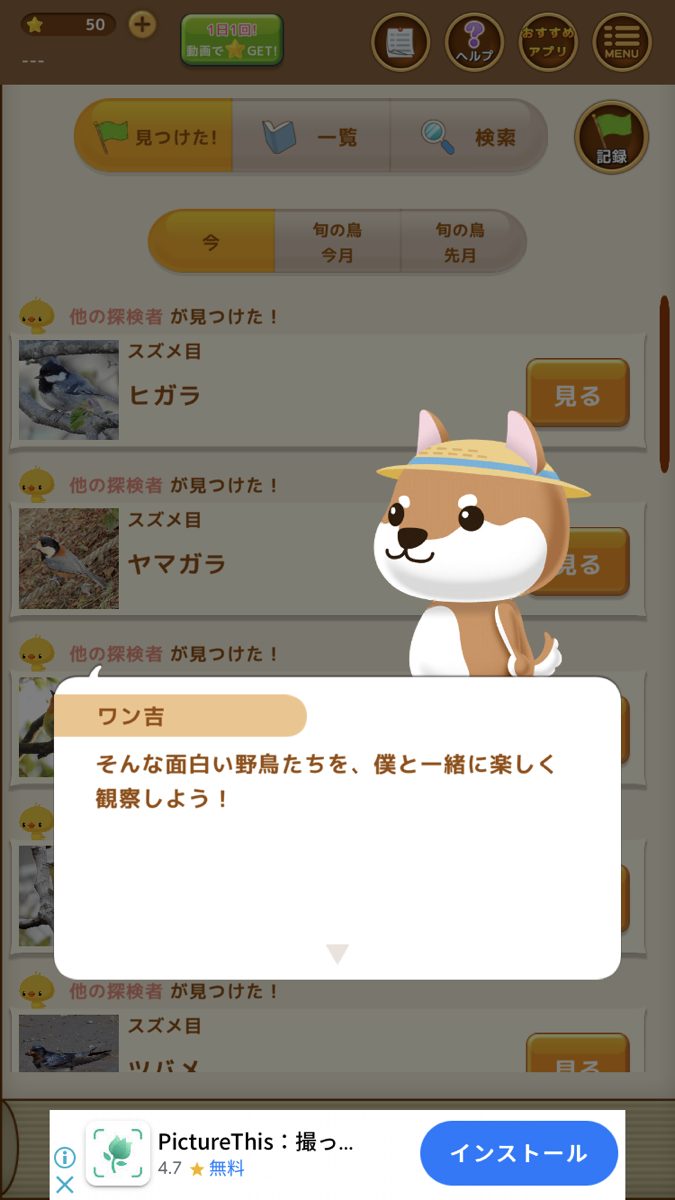Select the 旬の鳥 先月 filter
This screenshot has height=1200, width=675.
pos(461,242)
